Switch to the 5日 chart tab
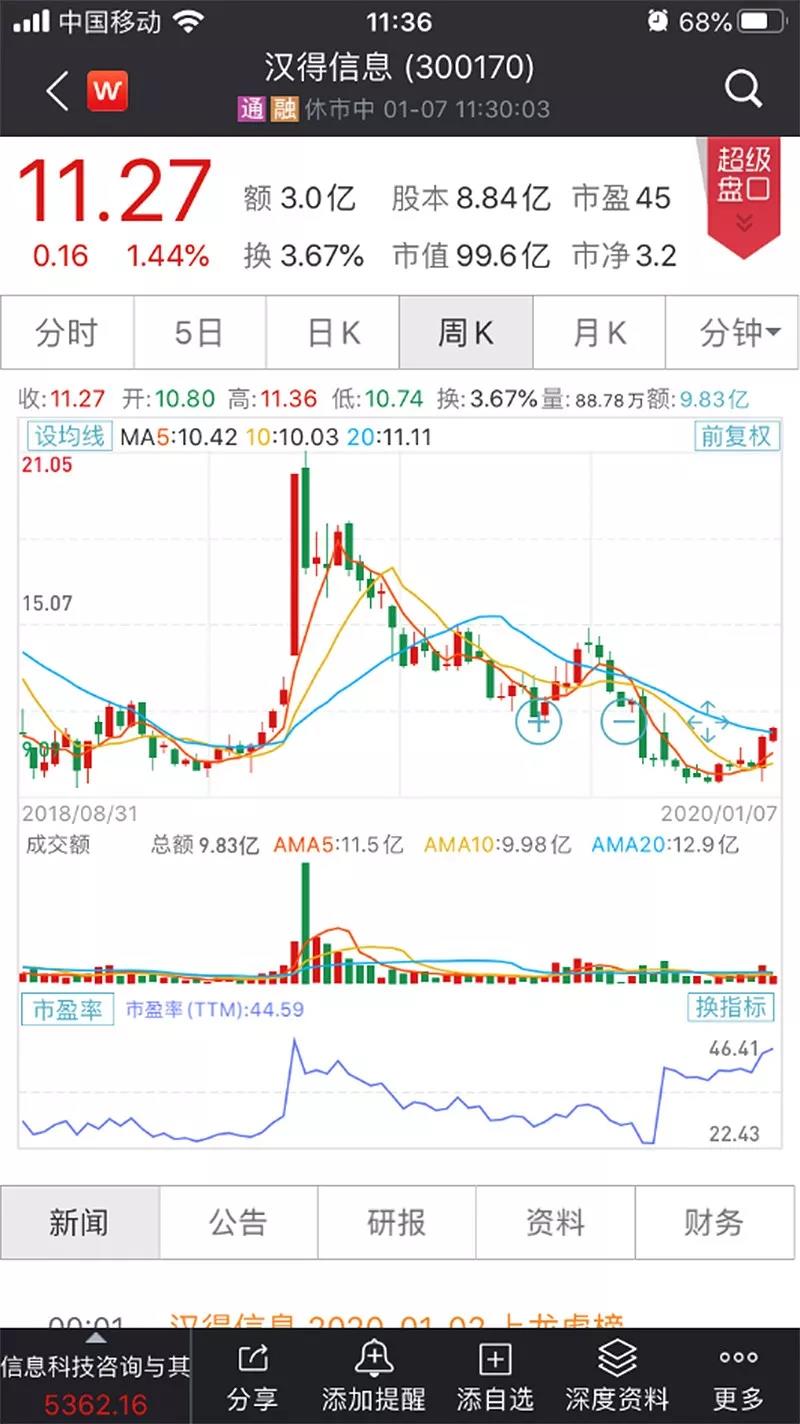Screen dimensions: 800x1424 (198, 333)
